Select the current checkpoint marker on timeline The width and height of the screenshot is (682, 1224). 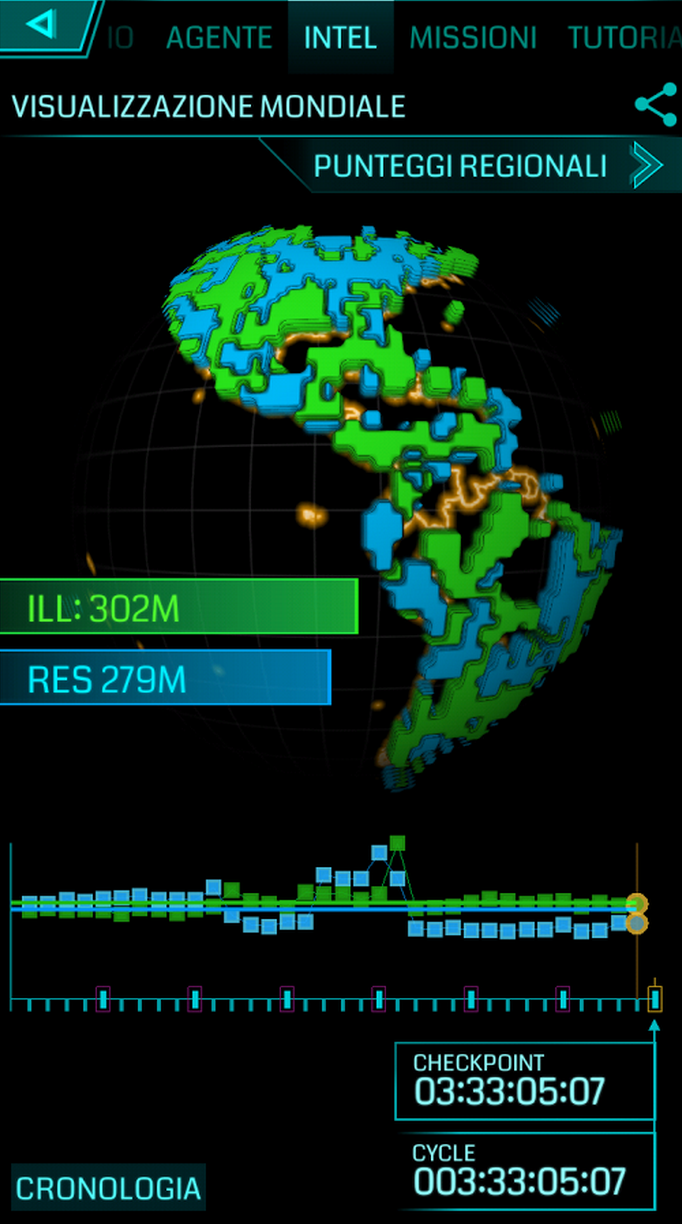[x=655, y=998]
